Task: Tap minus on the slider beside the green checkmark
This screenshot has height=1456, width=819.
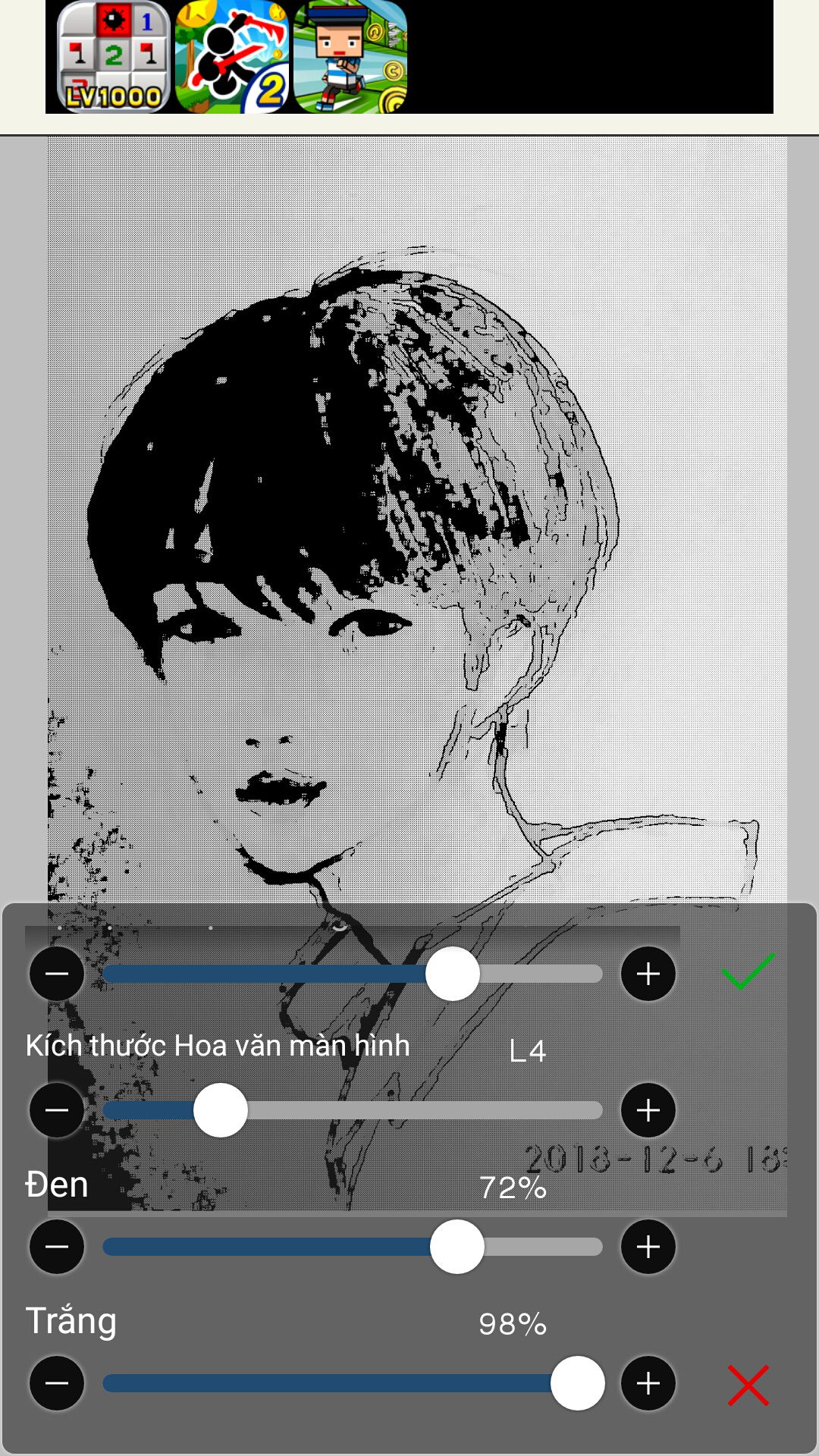Action: pyautogui.click(x=57, y=974)
